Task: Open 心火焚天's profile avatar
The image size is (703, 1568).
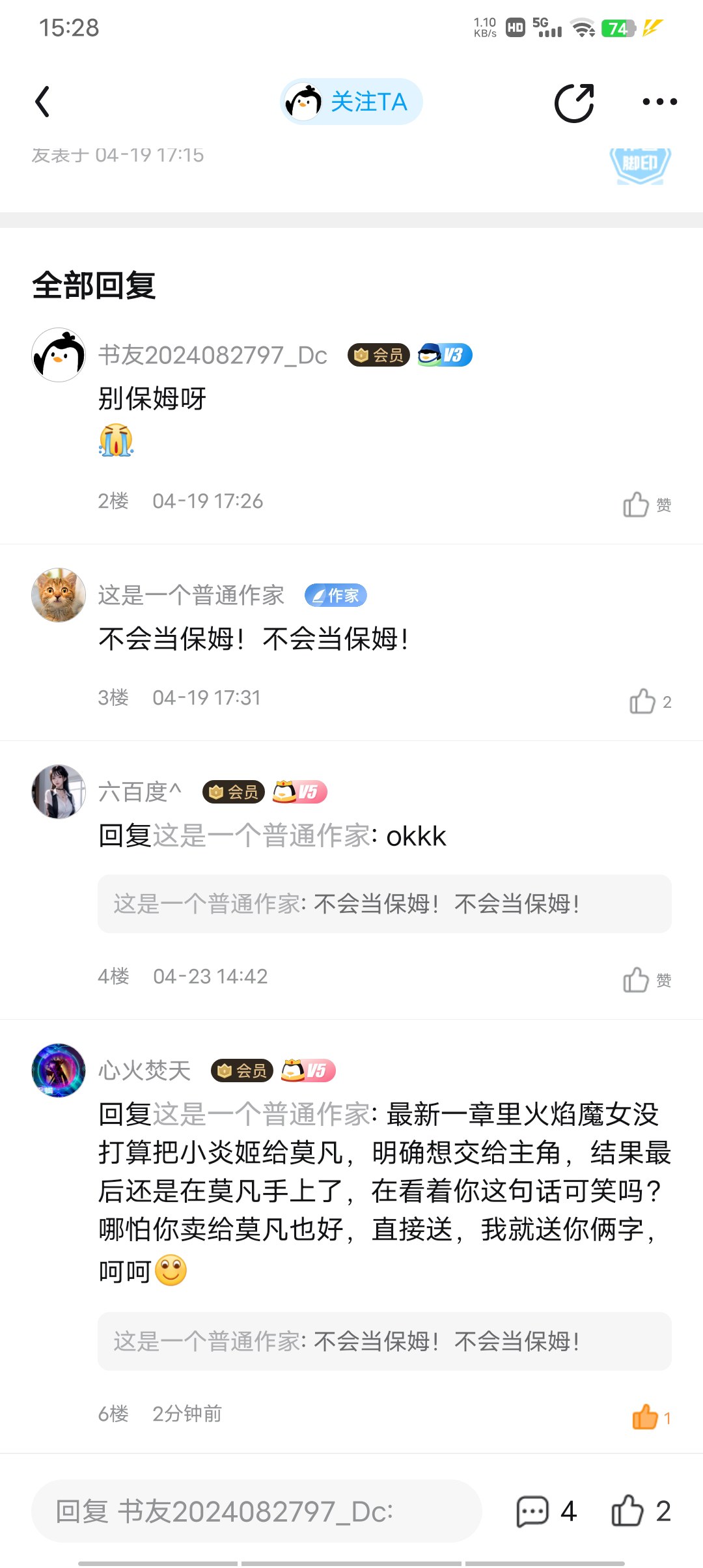Action: pos(59,1071)
